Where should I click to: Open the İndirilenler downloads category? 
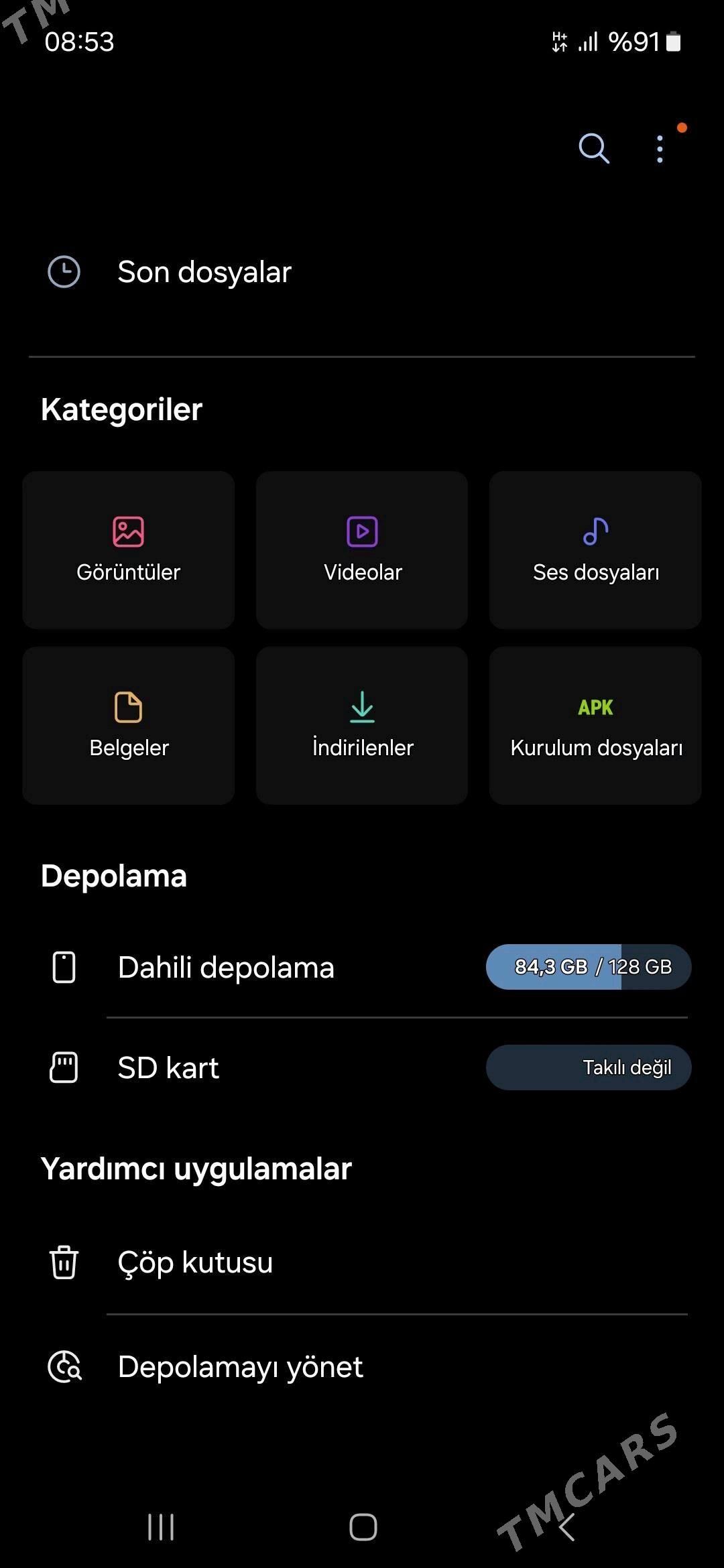coord(361,725)
